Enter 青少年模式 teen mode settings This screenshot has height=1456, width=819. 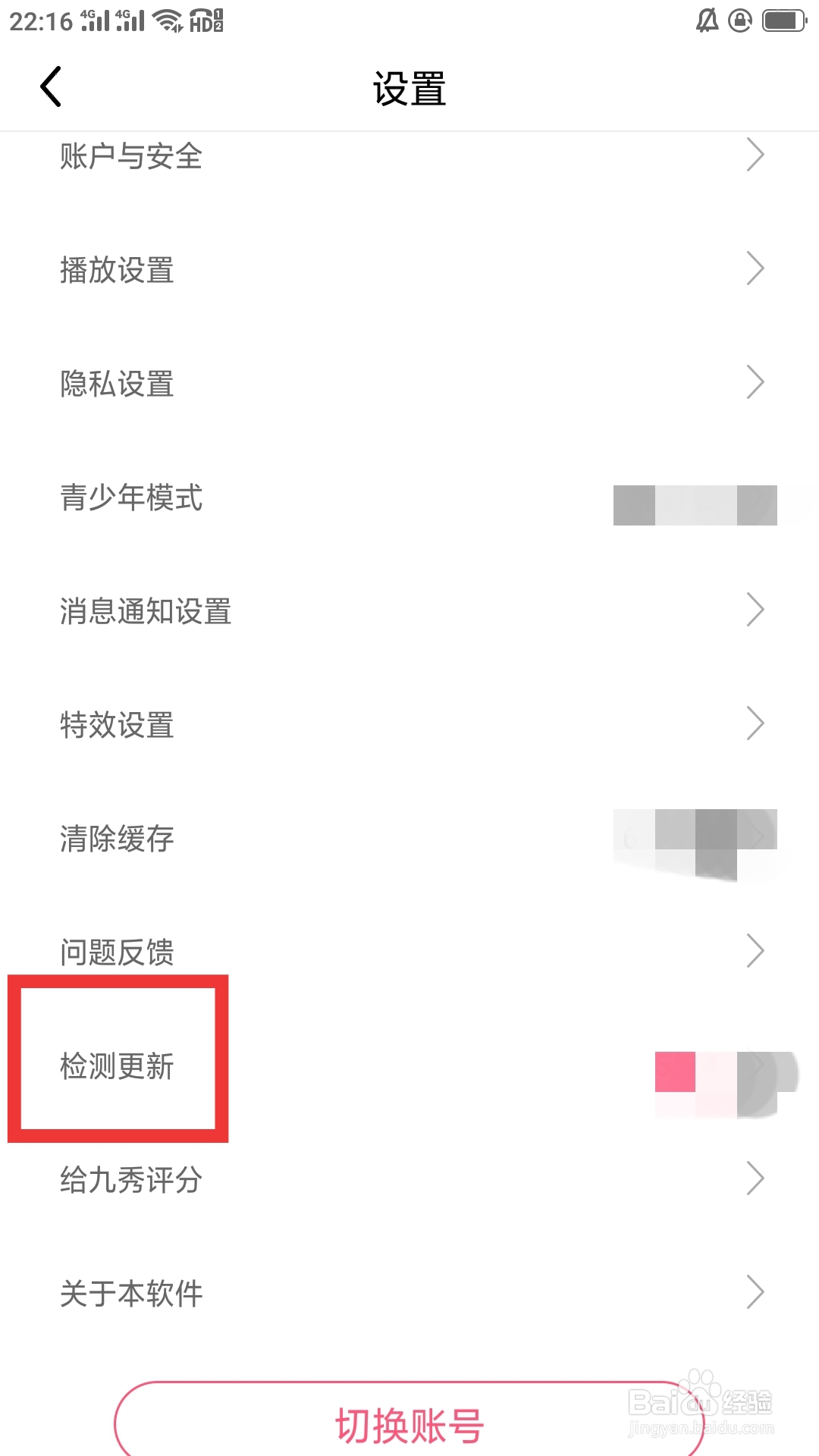(130, 498)
